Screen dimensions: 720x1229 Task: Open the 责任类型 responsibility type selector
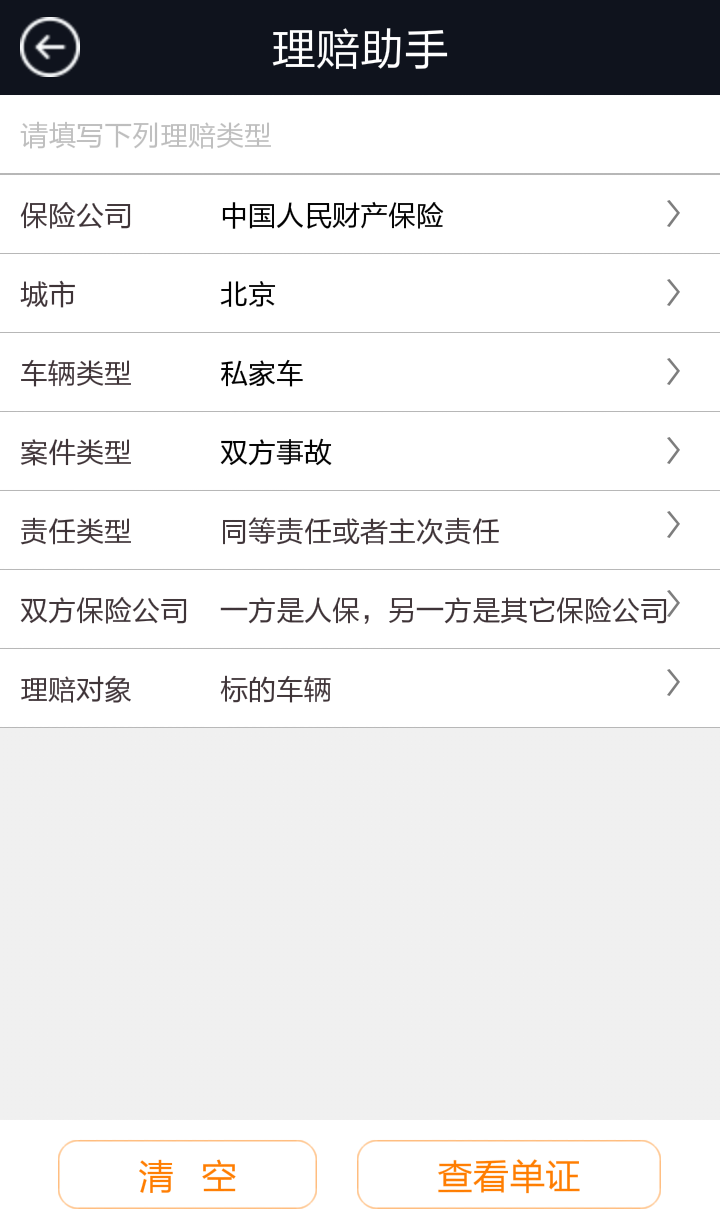672,530
